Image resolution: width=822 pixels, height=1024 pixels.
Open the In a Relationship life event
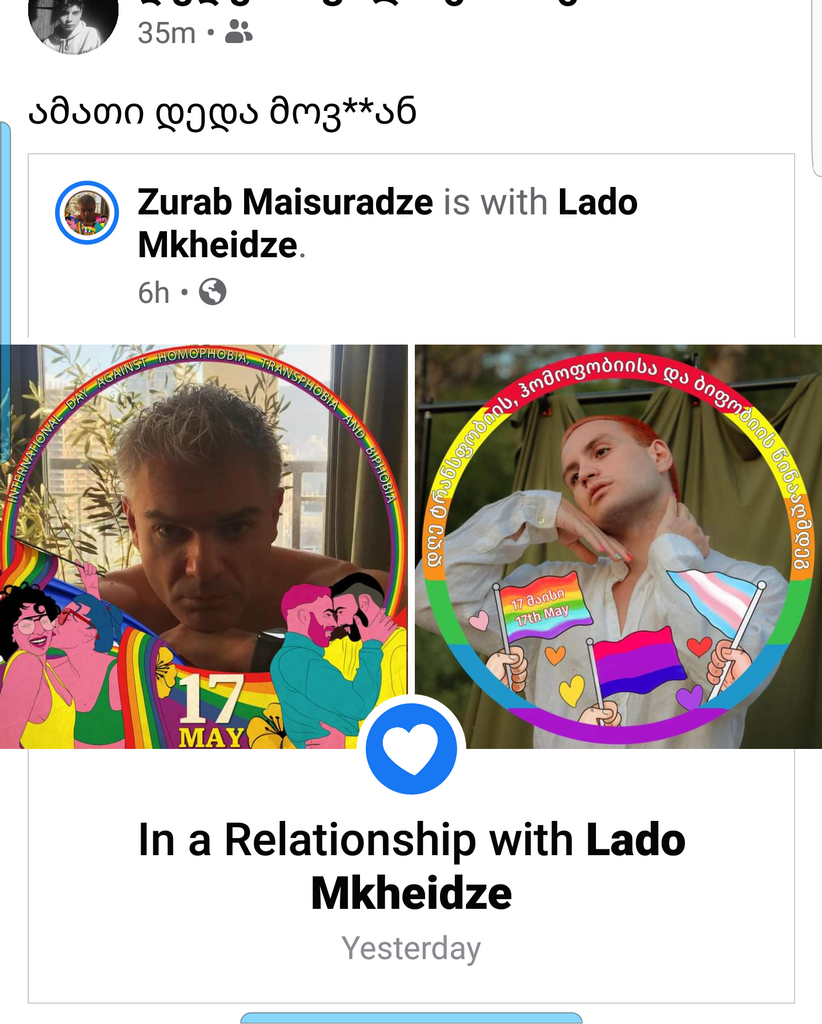(x=411, y=866)
